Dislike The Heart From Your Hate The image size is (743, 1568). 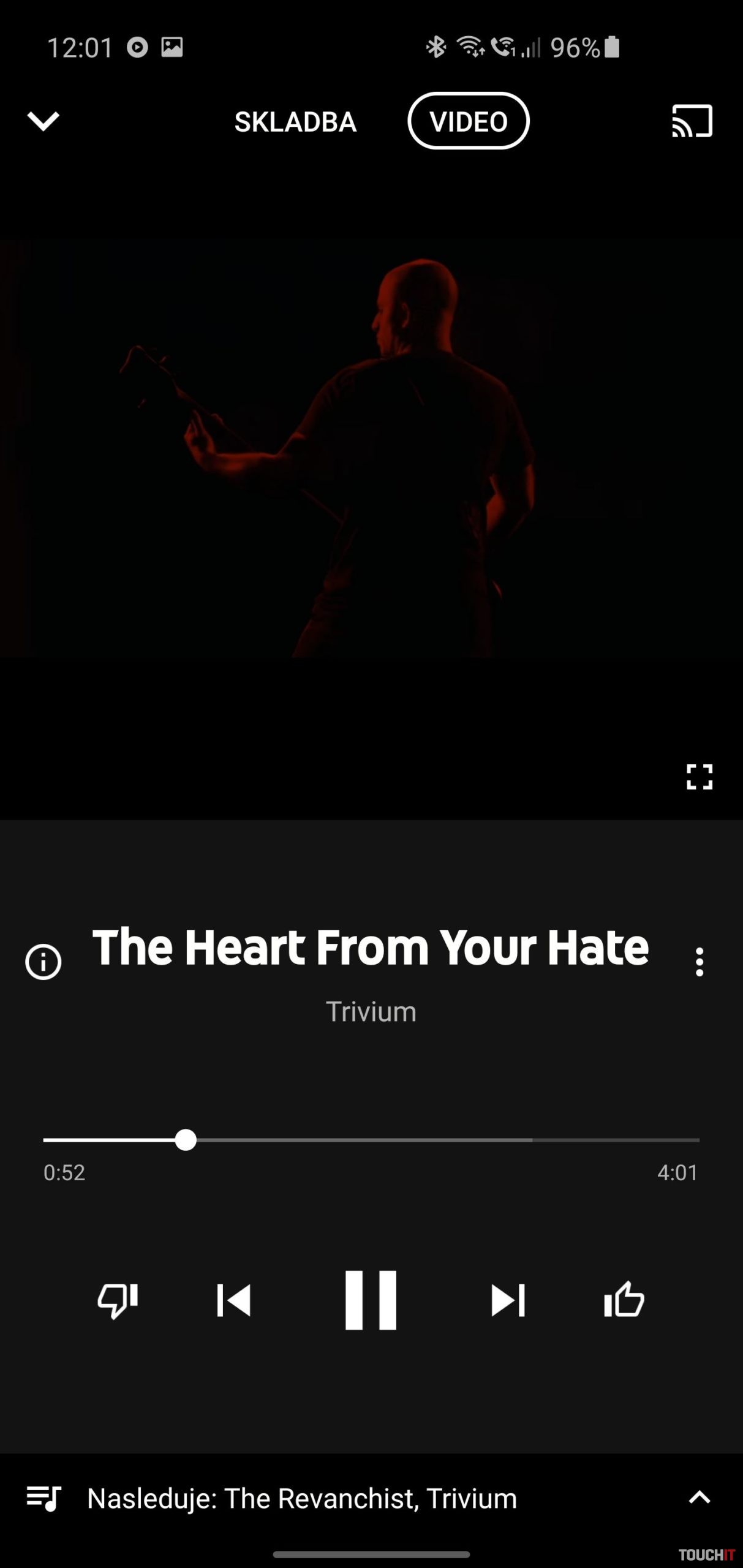click(x=118, y=1300)
